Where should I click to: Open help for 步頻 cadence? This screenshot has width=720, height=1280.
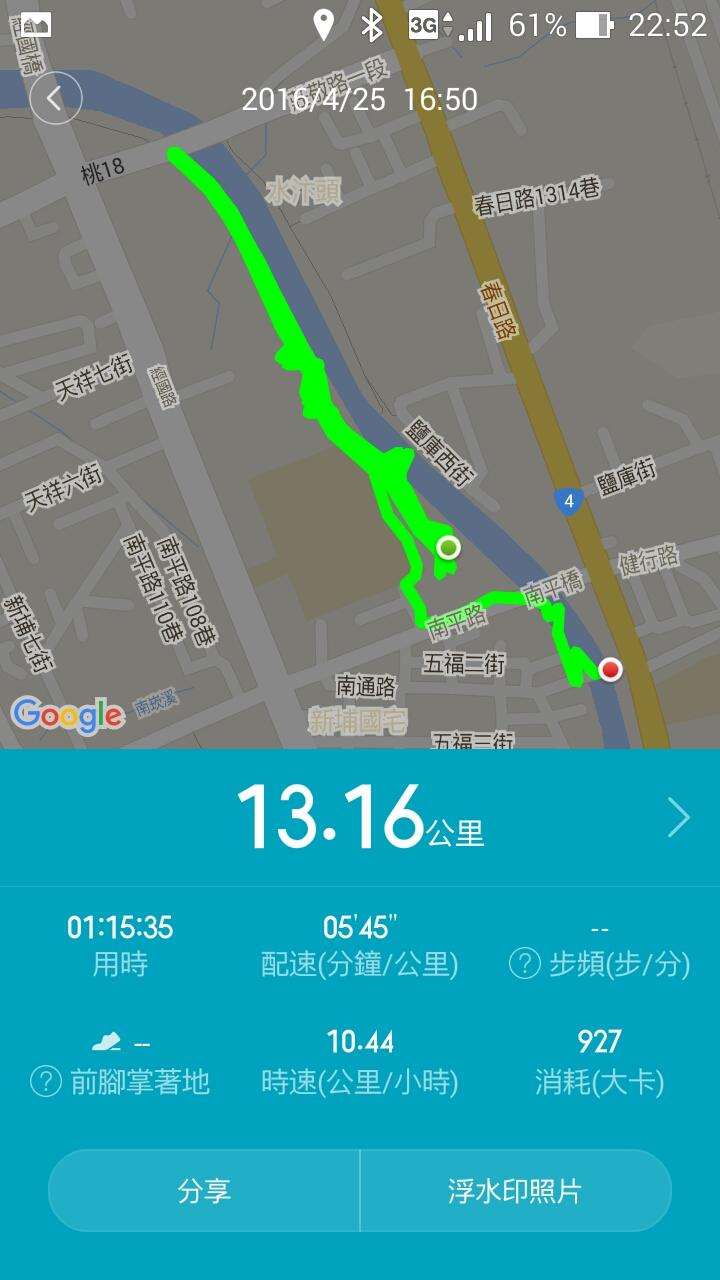526,964
